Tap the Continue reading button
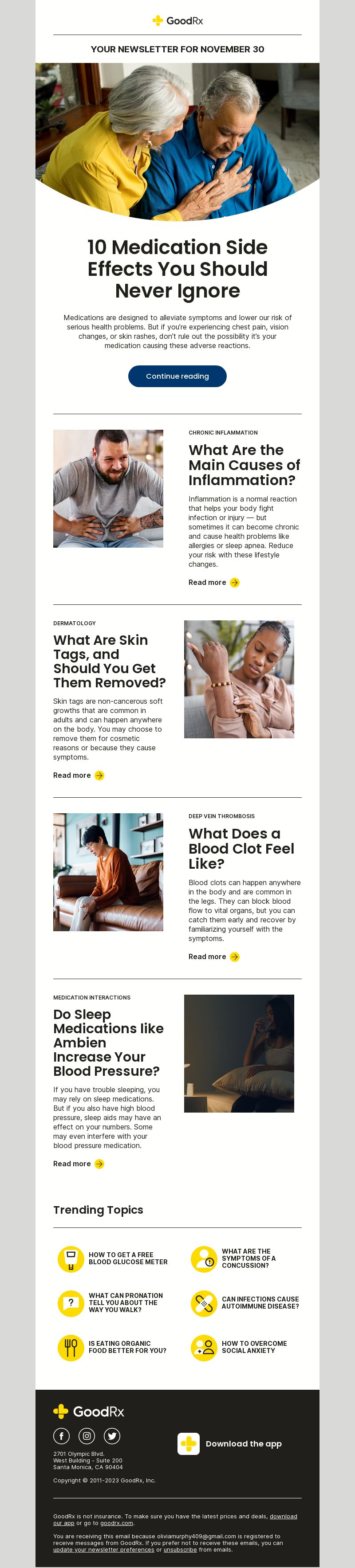The height and width of the screenshot is (1568, 355). (177, 376)
